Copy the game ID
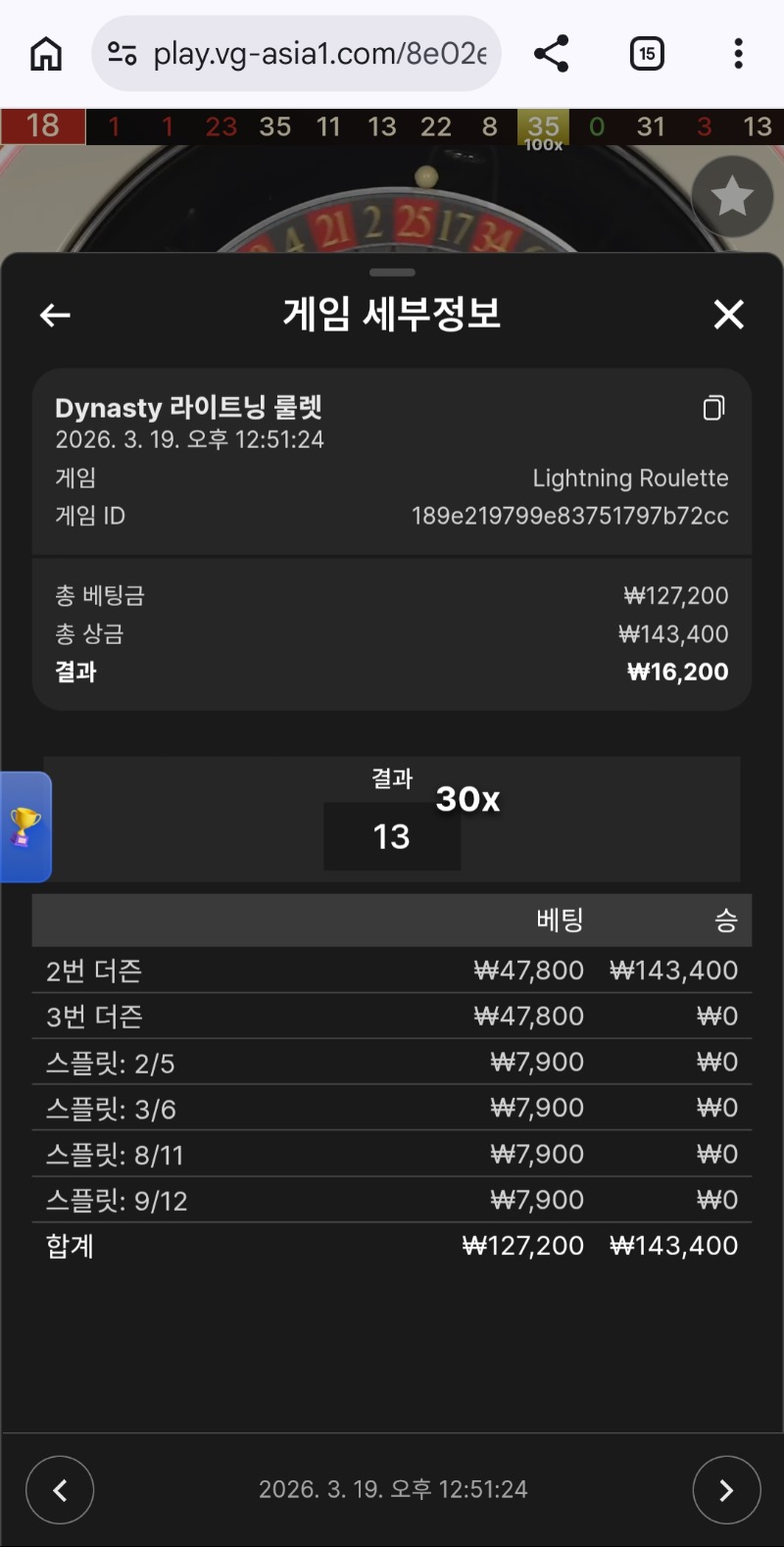The image size is (784, 1547). pyautogui.click(x=714, y=408)
